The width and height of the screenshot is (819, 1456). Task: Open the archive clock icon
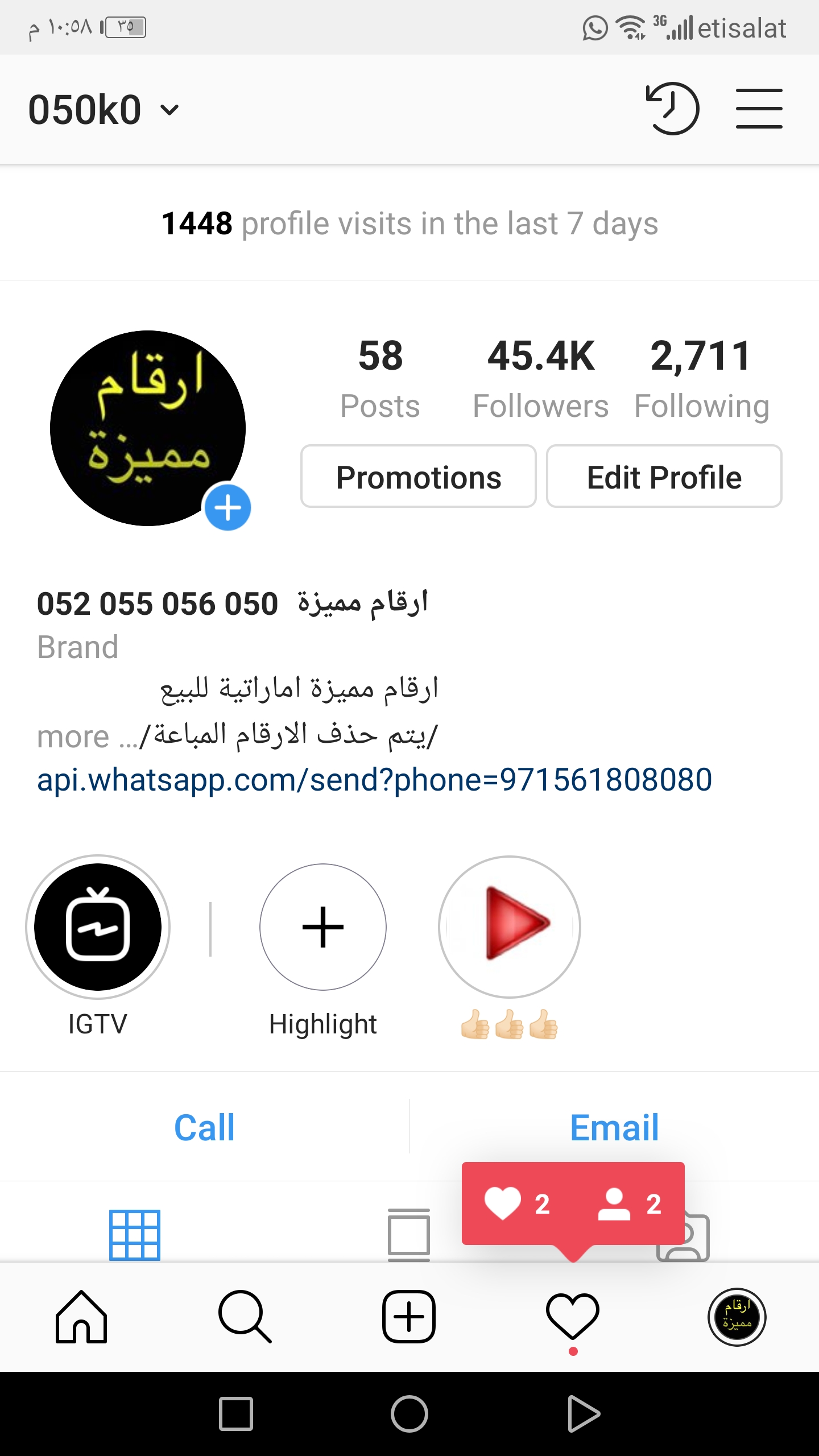point(672,109)
